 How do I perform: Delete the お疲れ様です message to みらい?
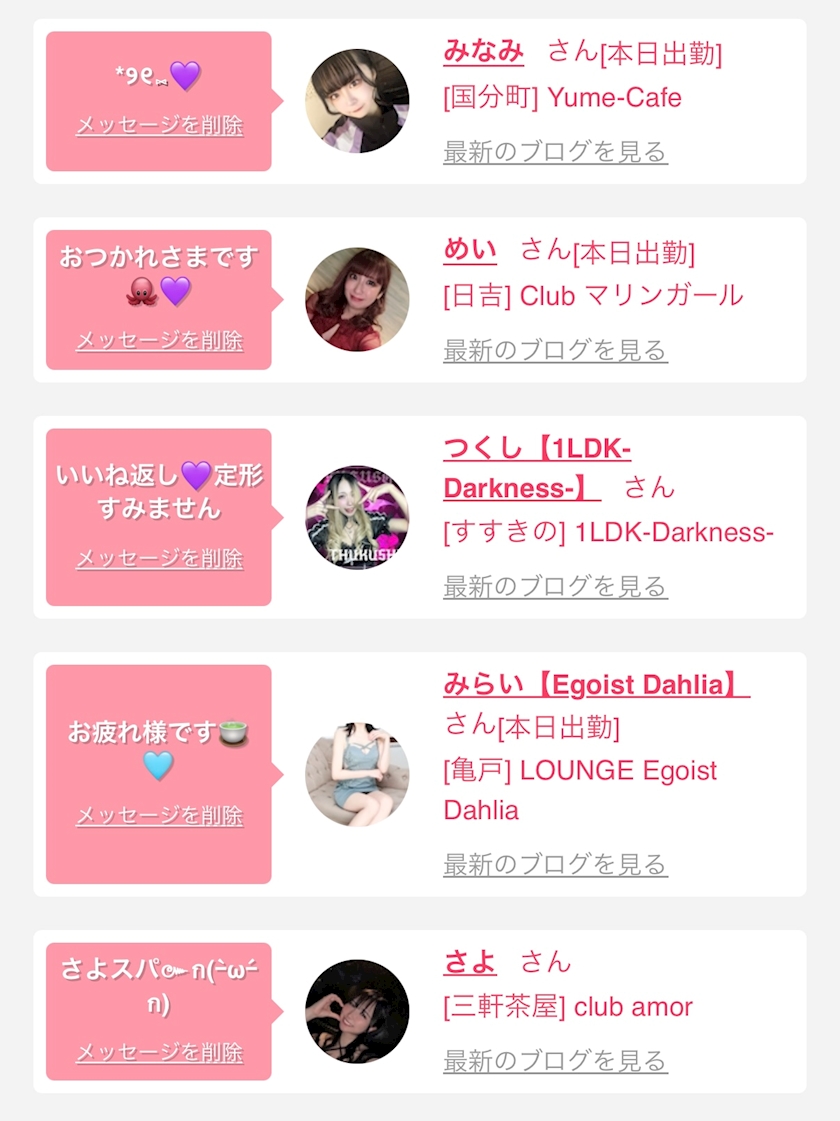(159, 815)
